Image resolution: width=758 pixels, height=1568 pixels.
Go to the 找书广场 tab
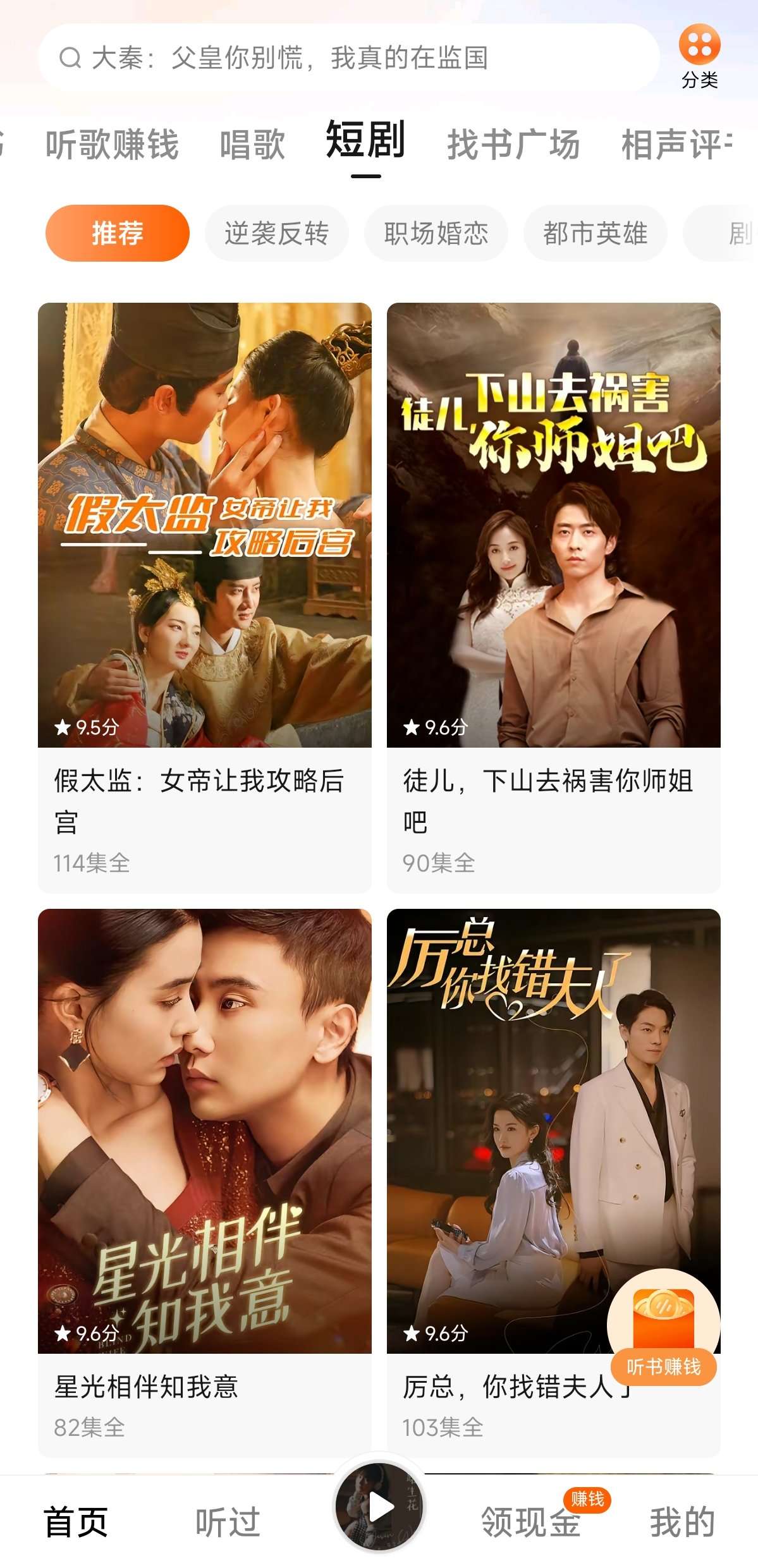[513, 144]
